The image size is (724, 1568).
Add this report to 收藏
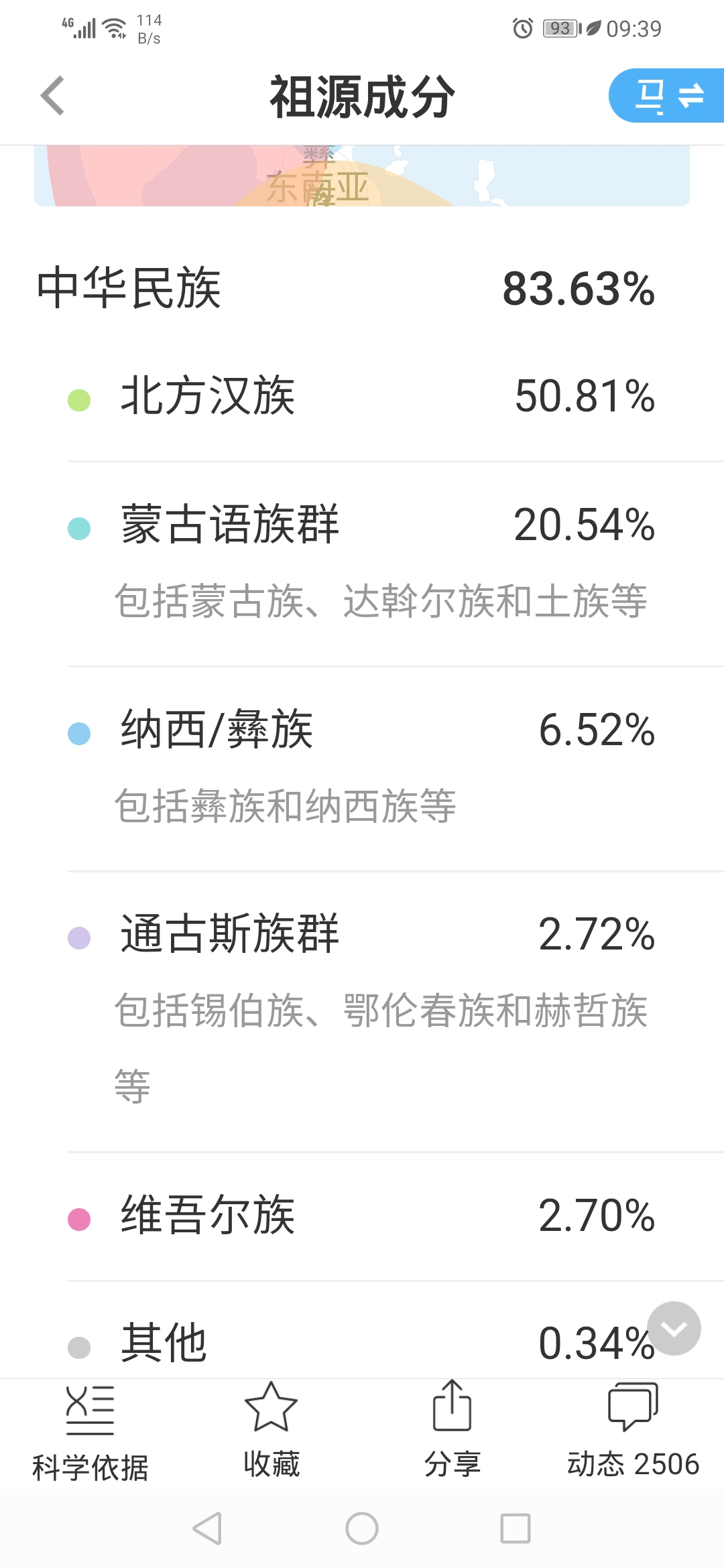click(x=271, y=1431)
